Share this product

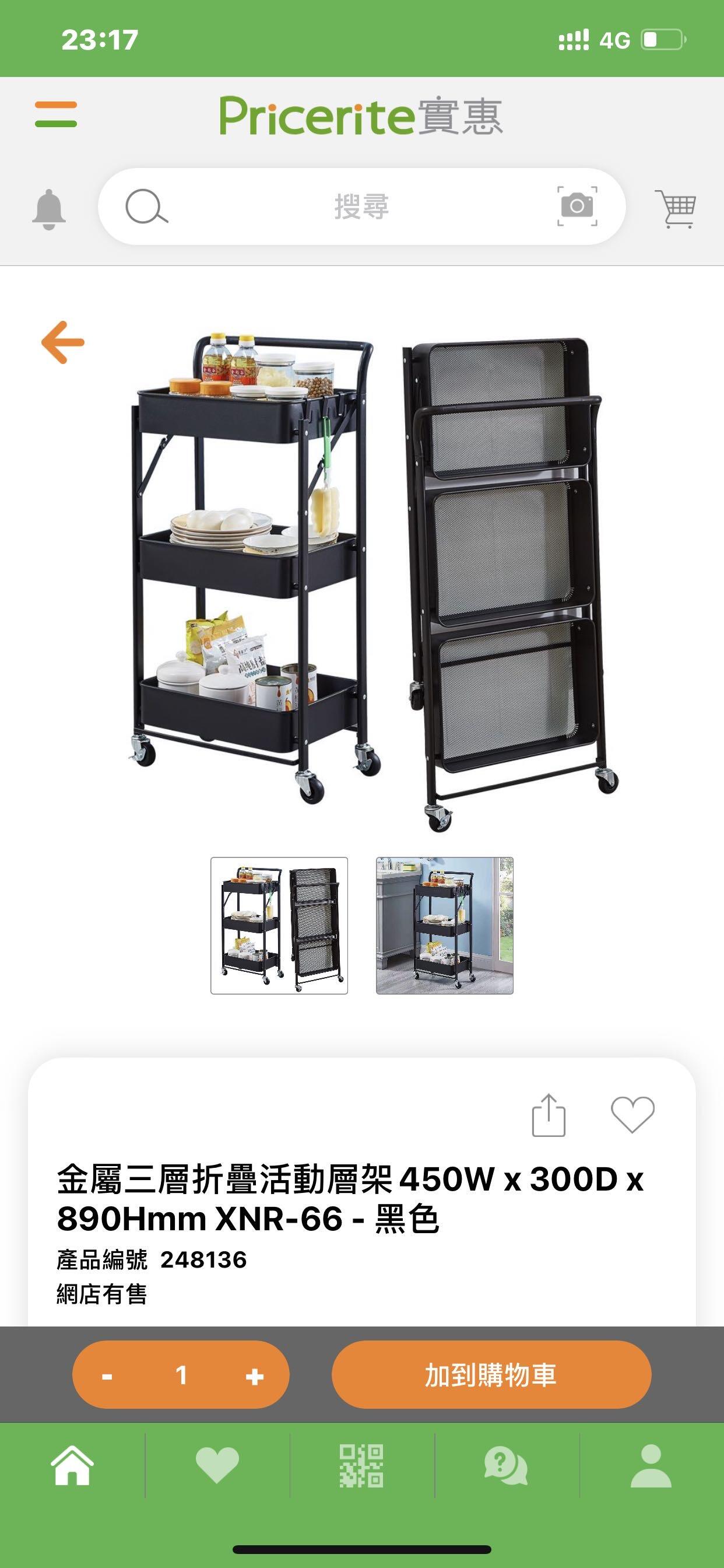(x=548, y=1115)
